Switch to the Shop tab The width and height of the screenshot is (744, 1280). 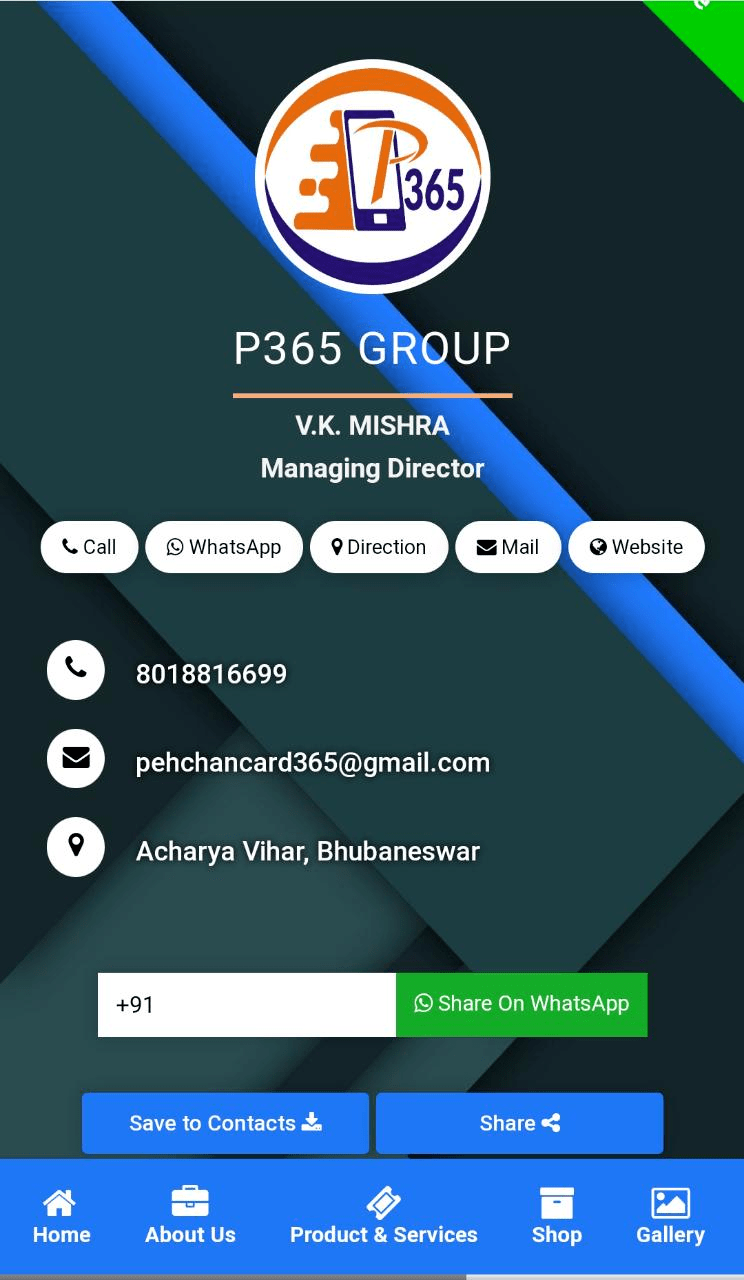click(556, 1217)
